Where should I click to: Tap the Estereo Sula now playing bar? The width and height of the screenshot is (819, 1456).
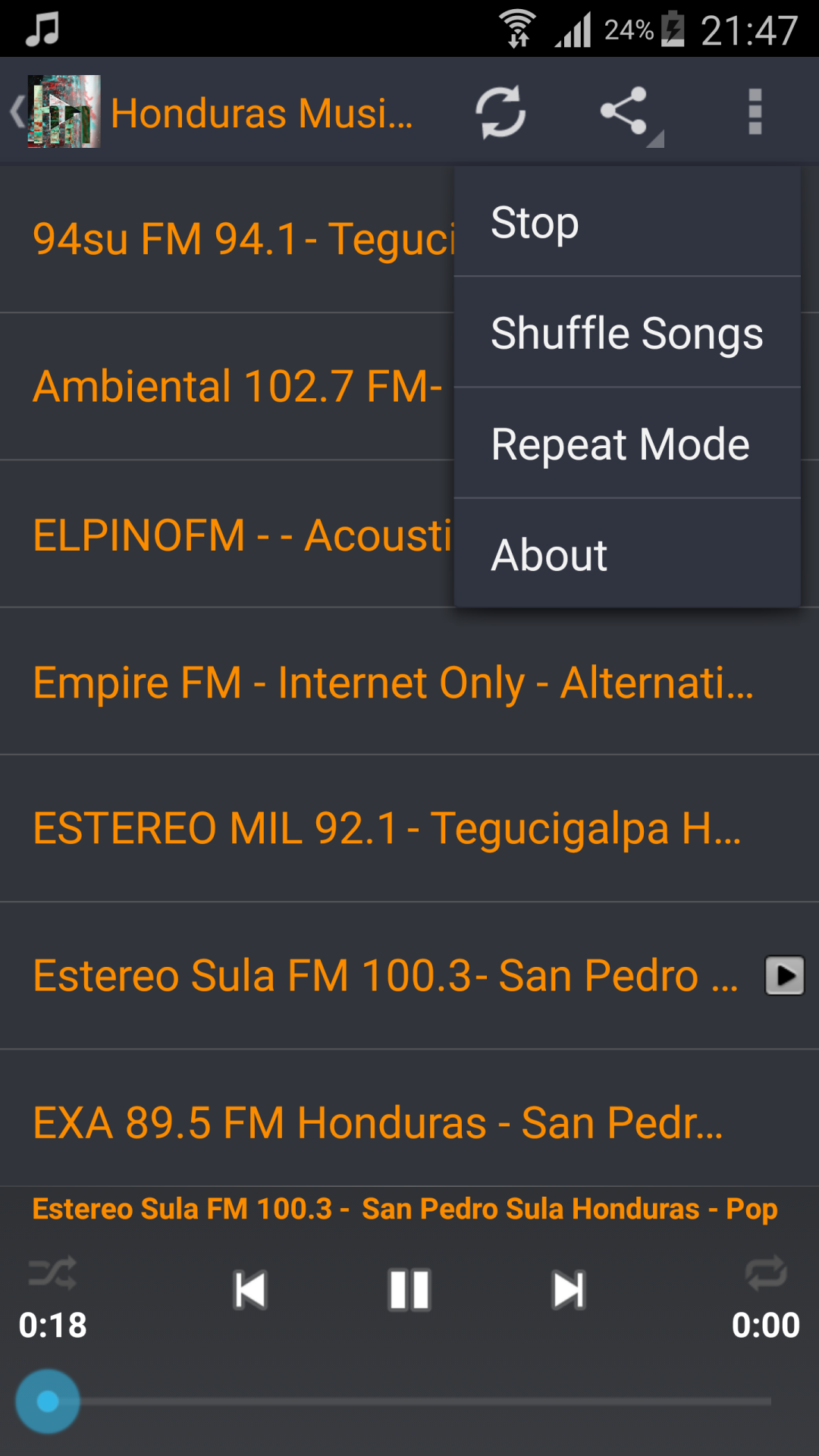tap(404, 1209)
